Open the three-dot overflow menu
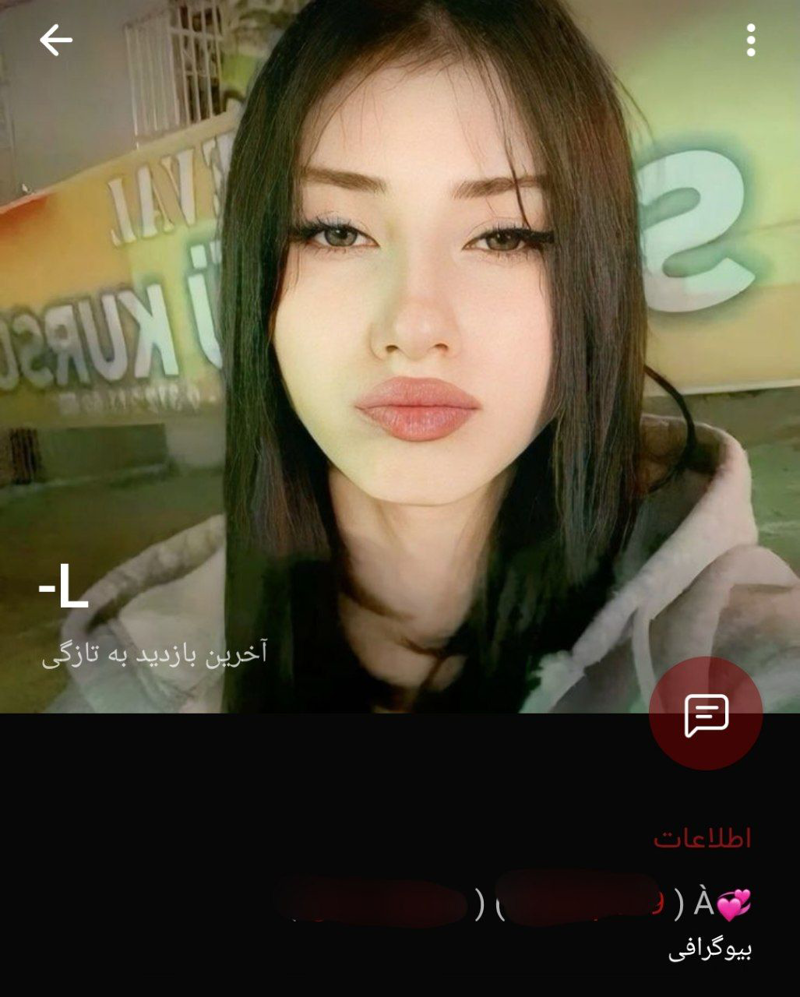Screen dimensions: 800x997 click(750, 40)
